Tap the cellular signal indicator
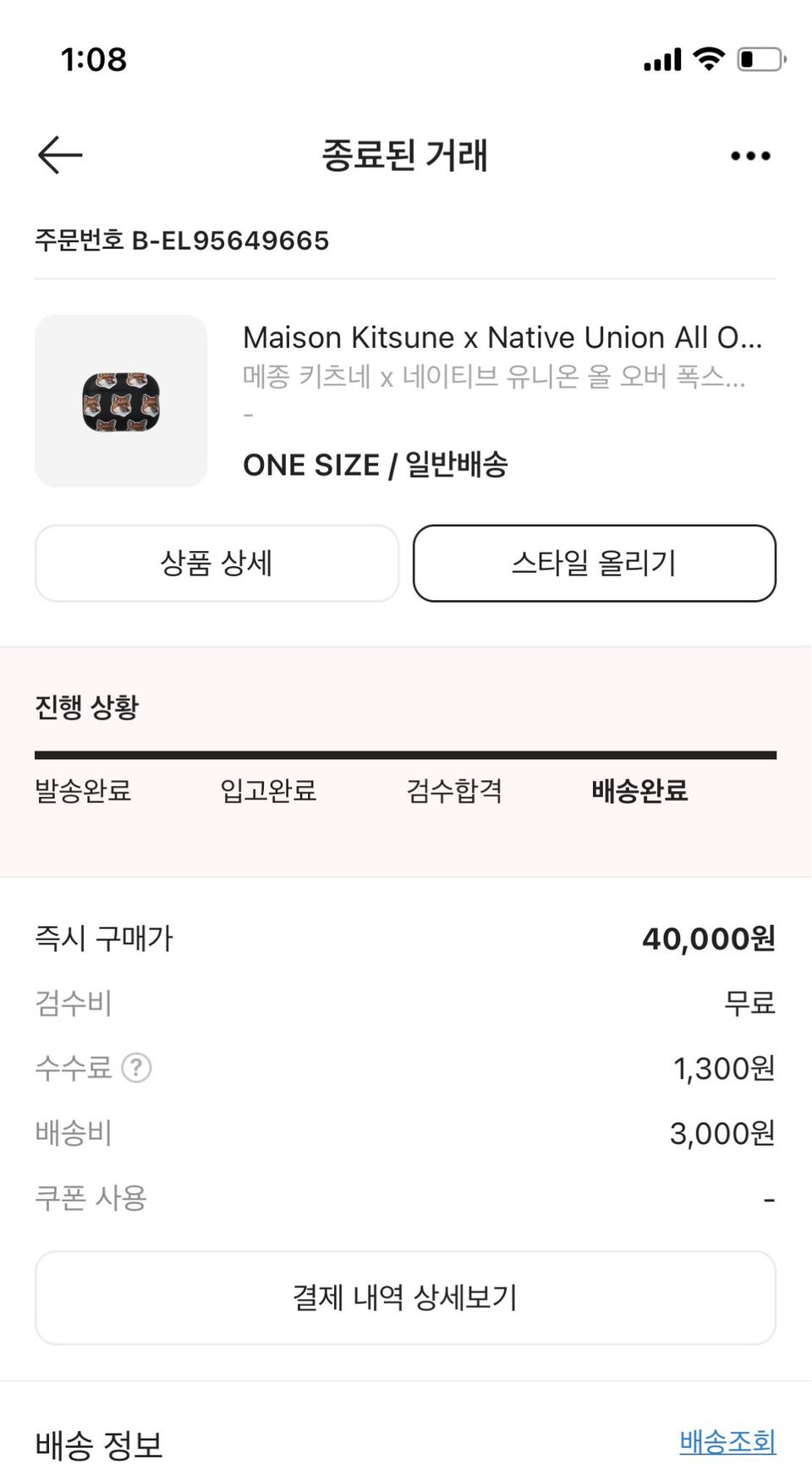 661,58
